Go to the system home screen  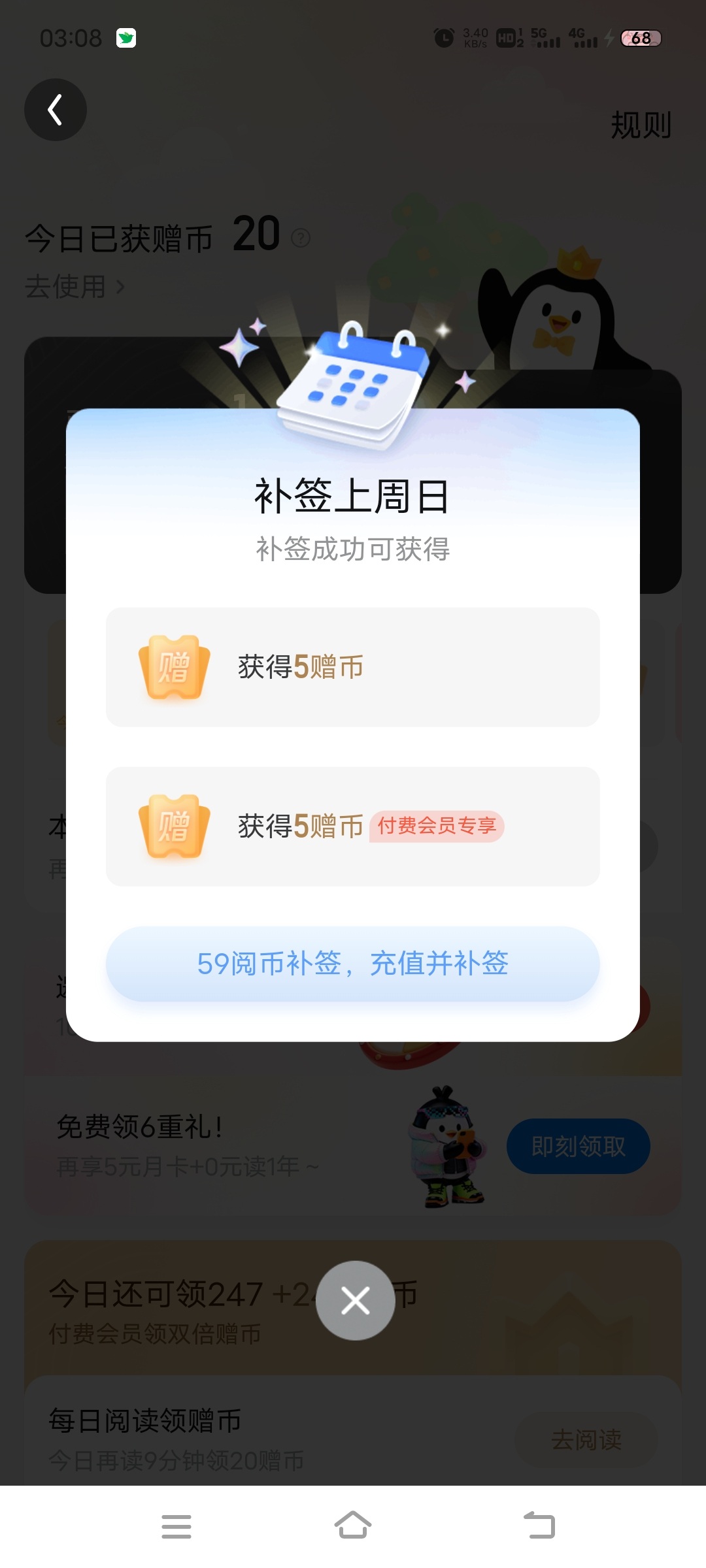(353, 1526)
